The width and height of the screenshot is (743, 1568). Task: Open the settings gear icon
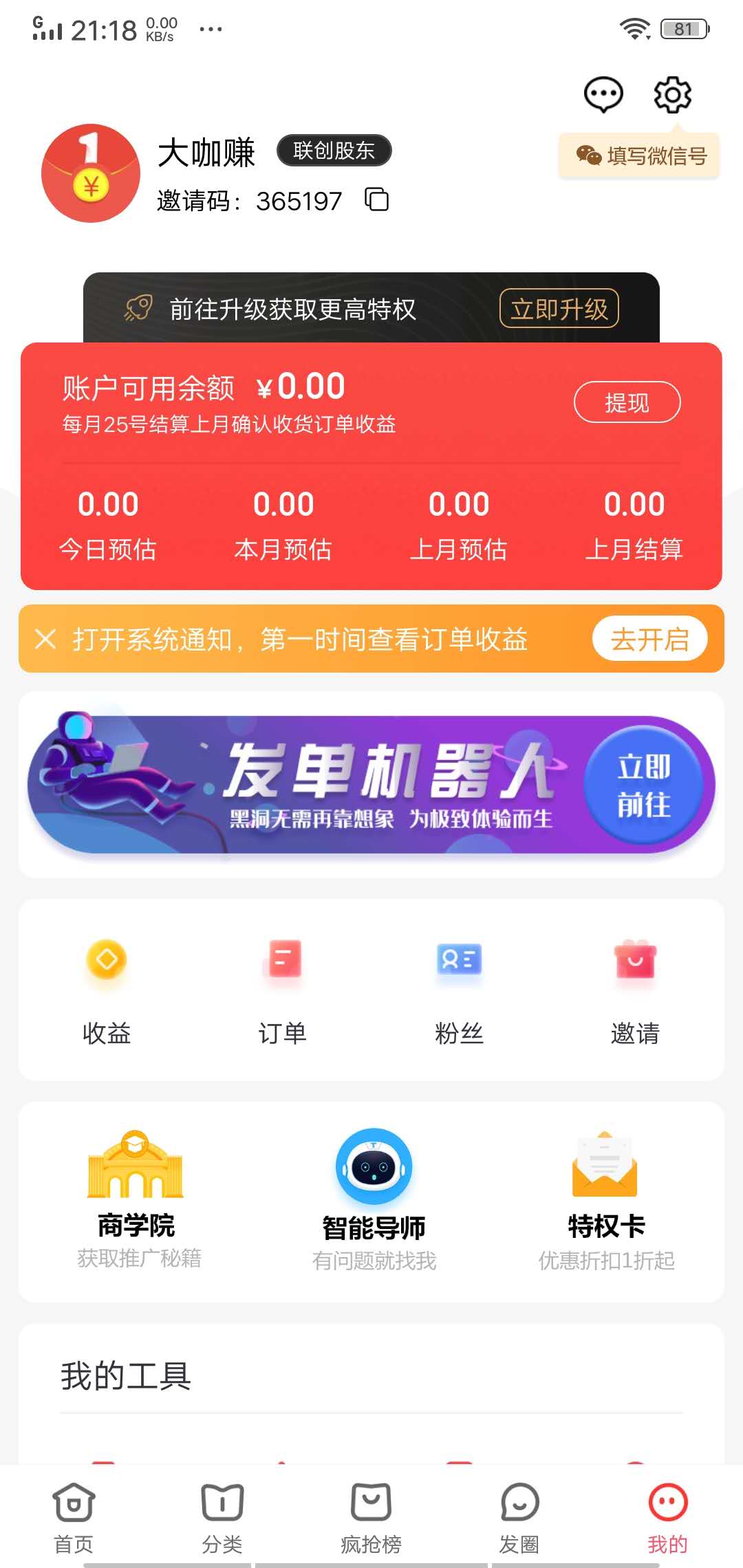(671, 95)
